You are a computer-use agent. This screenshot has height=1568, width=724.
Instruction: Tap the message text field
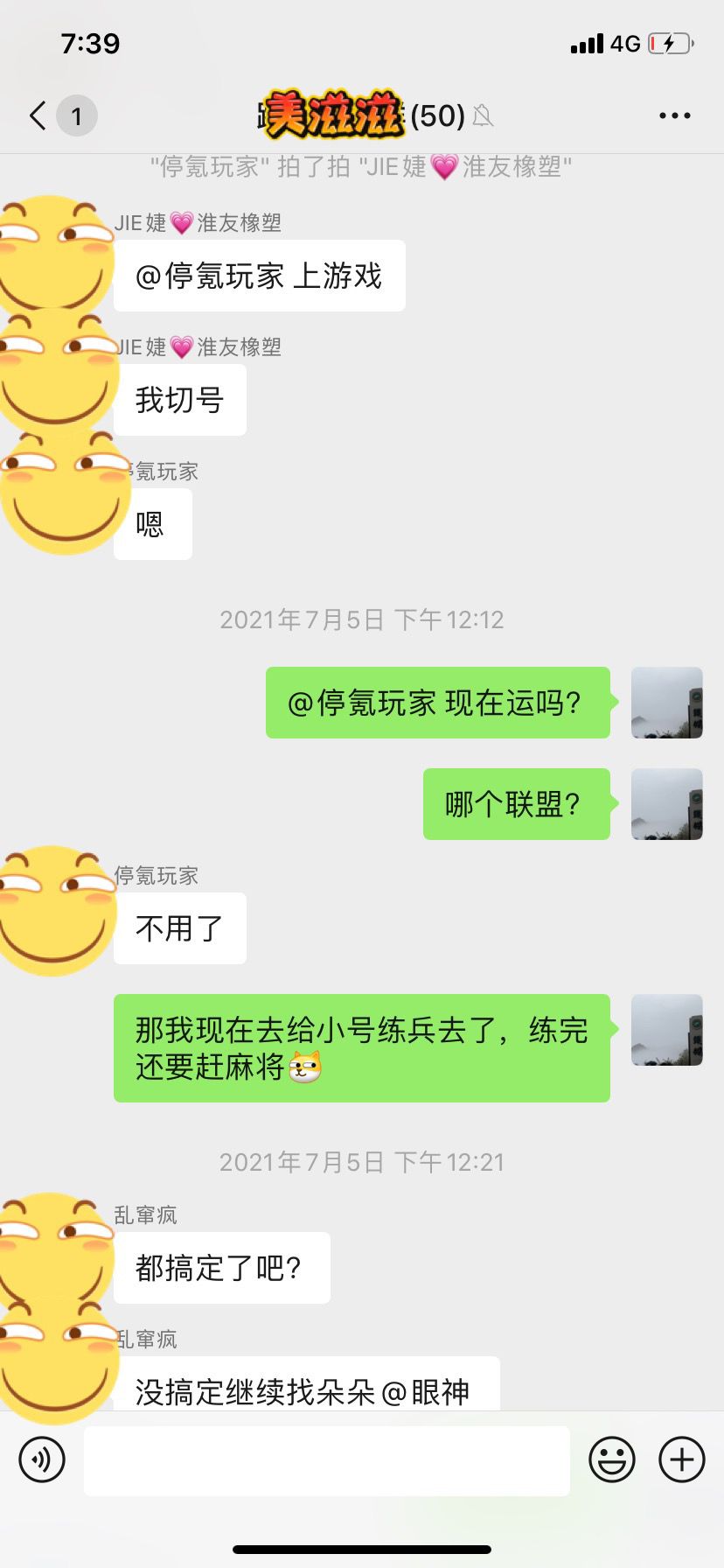pyautogui.click(x=326, y=1461)
